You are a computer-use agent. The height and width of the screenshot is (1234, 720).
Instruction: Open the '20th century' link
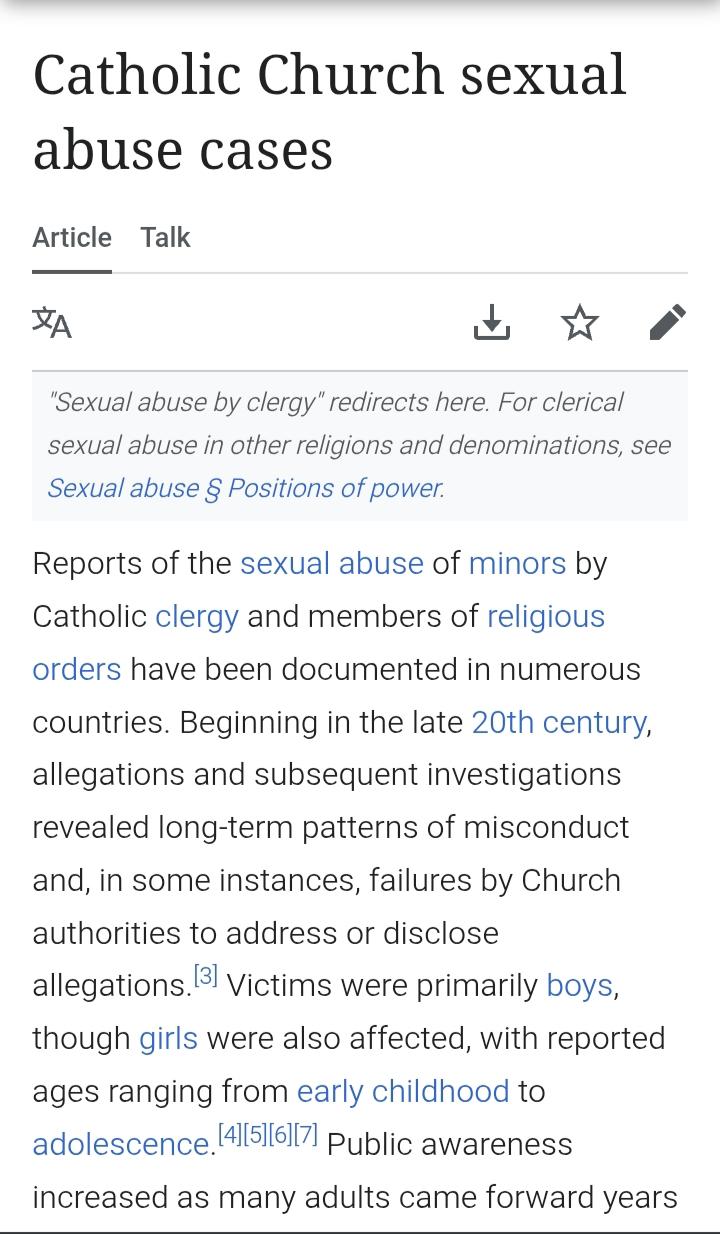[559, 722]
